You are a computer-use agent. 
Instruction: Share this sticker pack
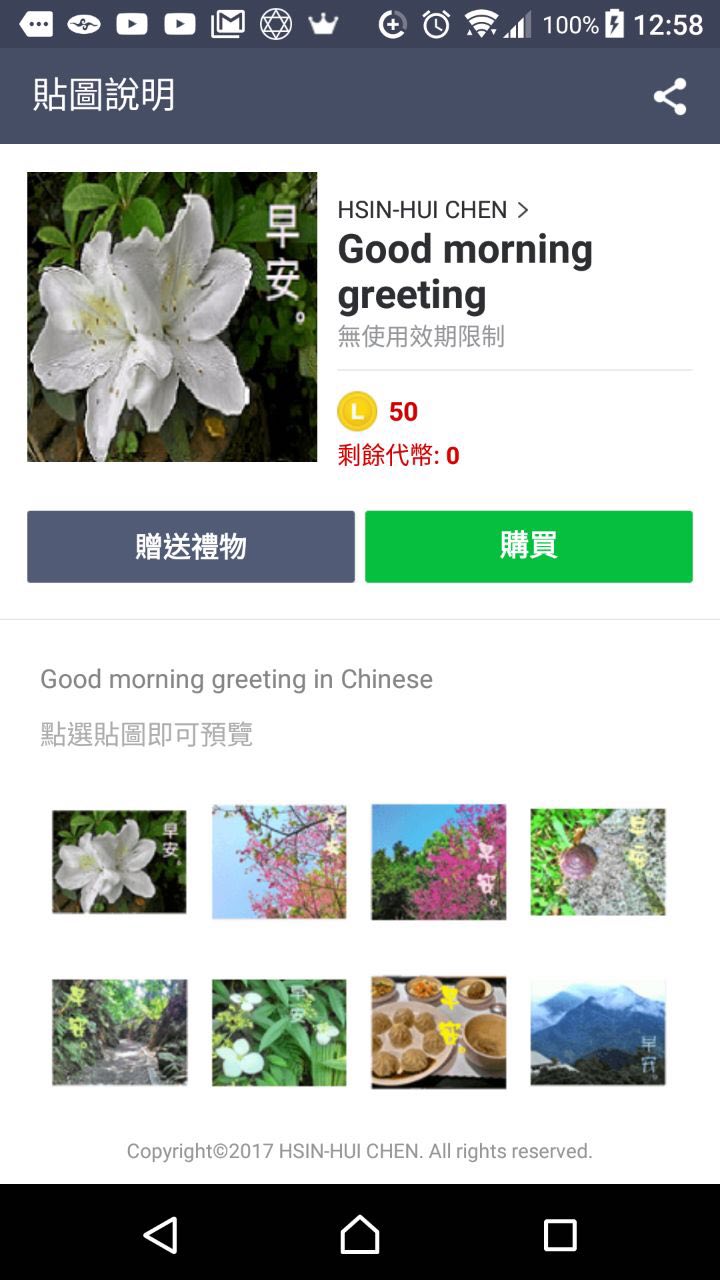point(670,97)
